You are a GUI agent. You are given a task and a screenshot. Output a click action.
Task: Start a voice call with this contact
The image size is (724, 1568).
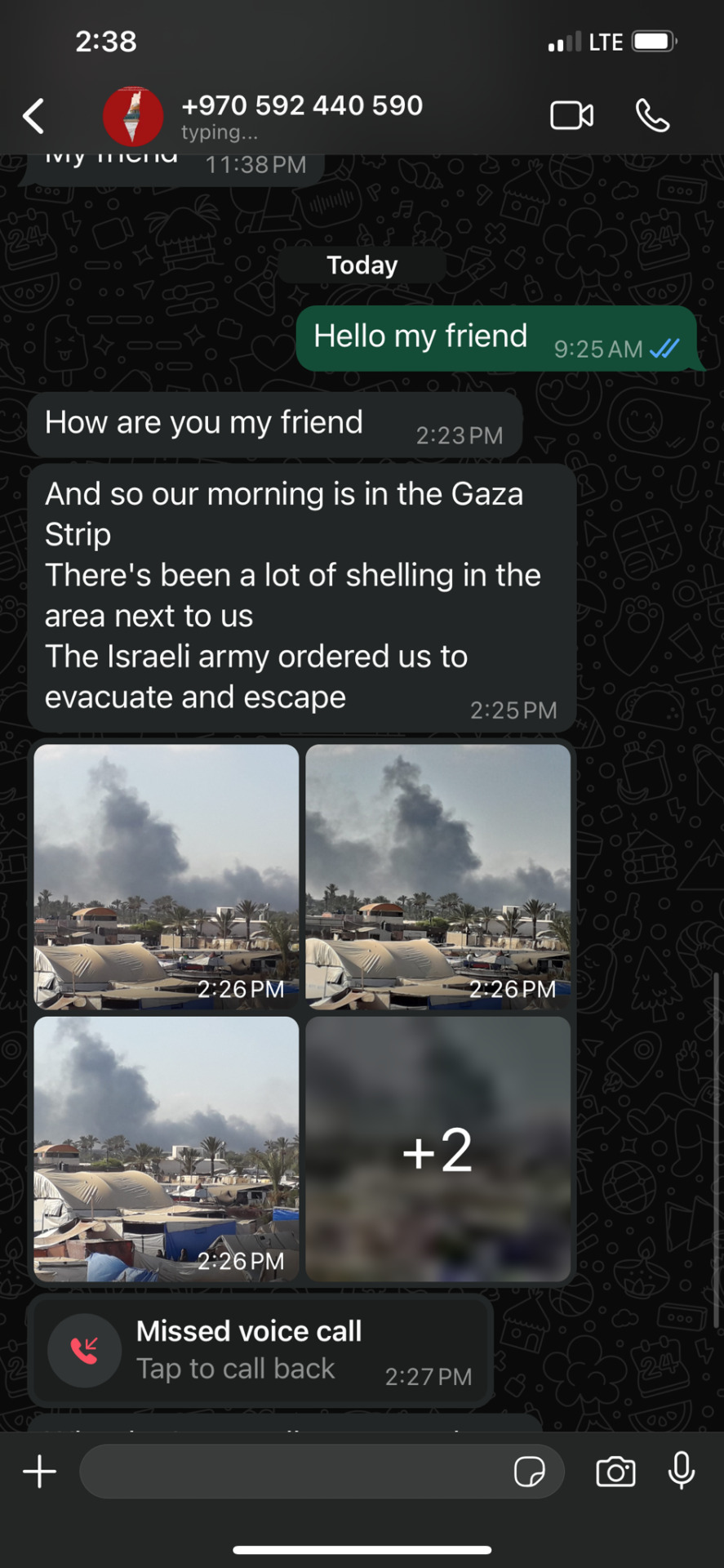click(652, 116)
